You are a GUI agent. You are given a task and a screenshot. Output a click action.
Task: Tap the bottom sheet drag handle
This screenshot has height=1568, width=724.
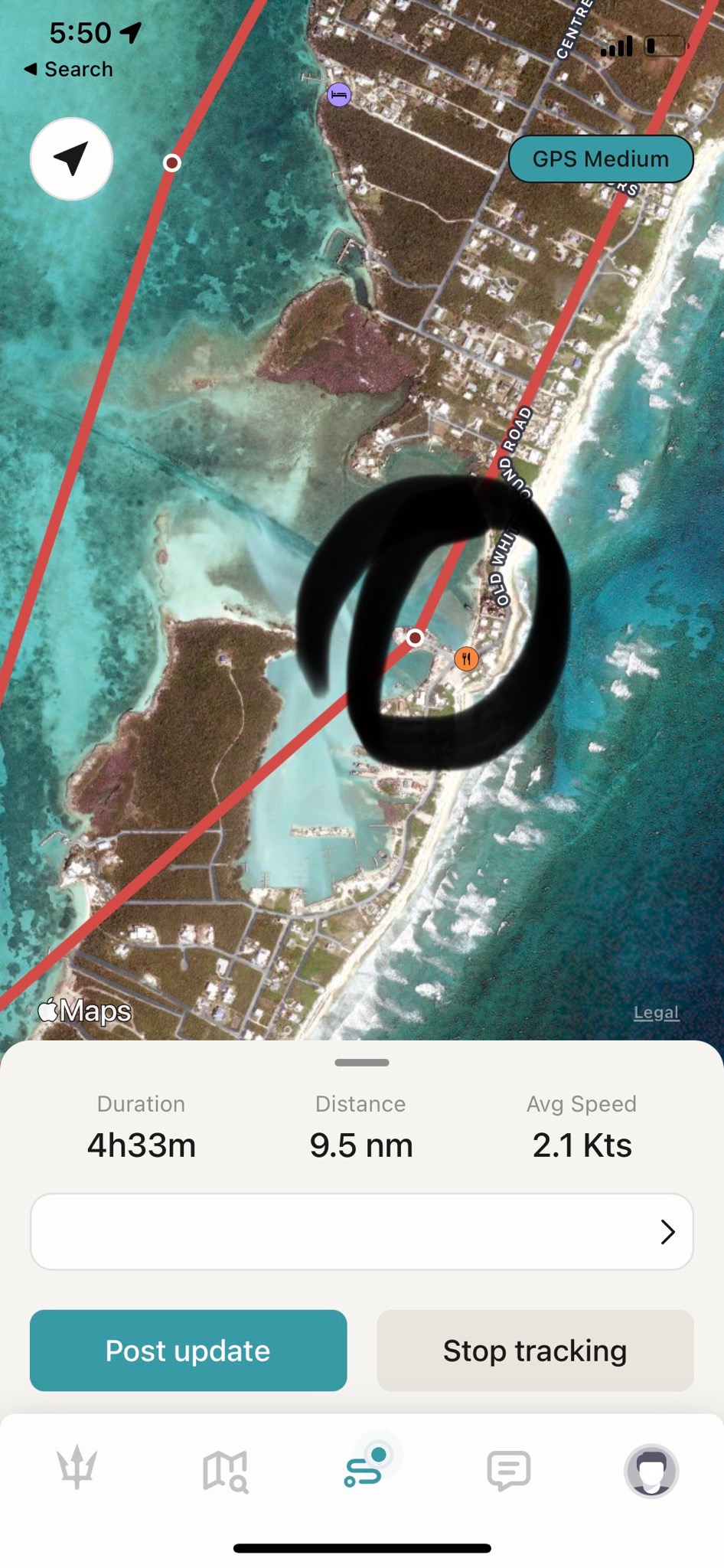361,1063
